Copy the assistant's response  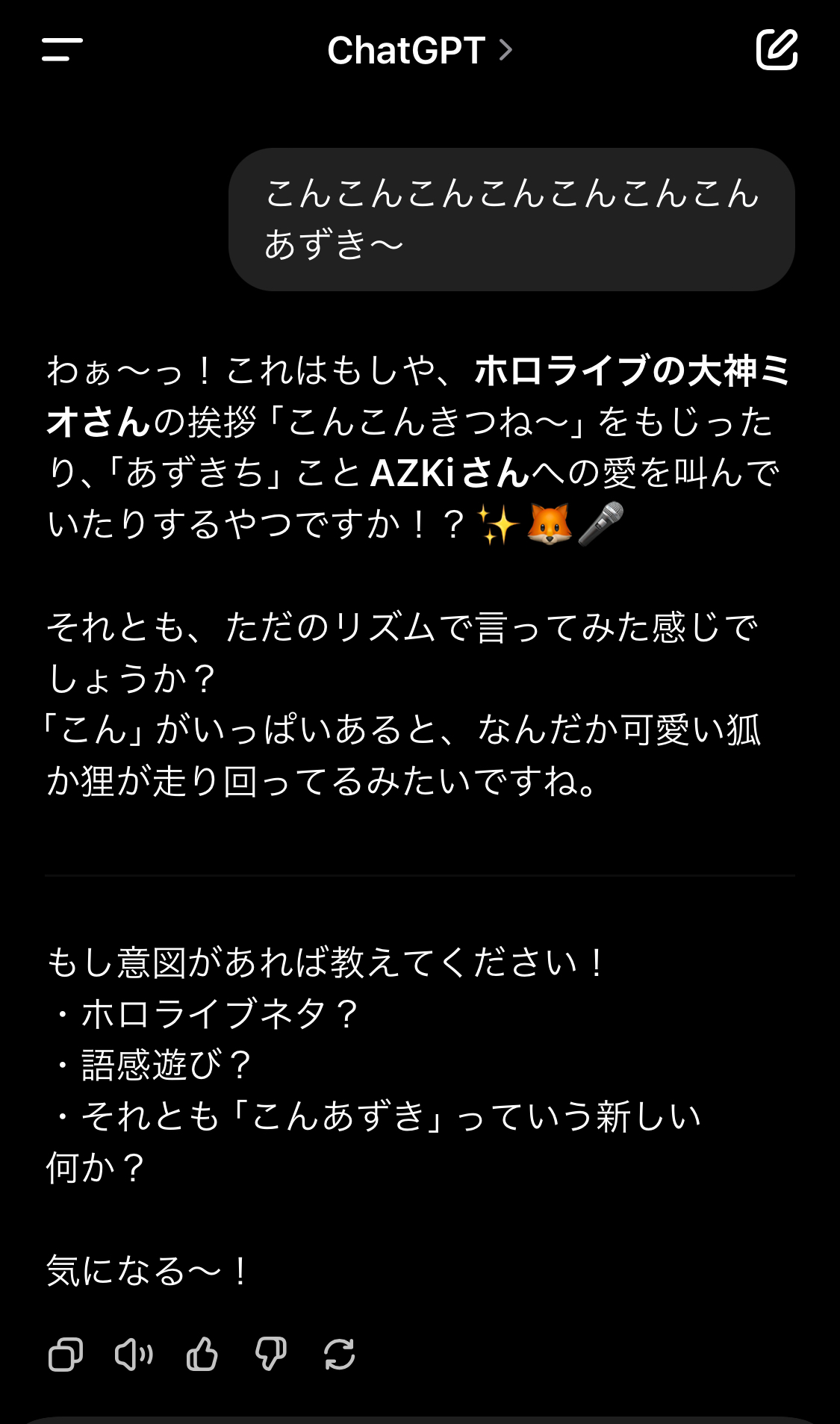pos(66,1354)
